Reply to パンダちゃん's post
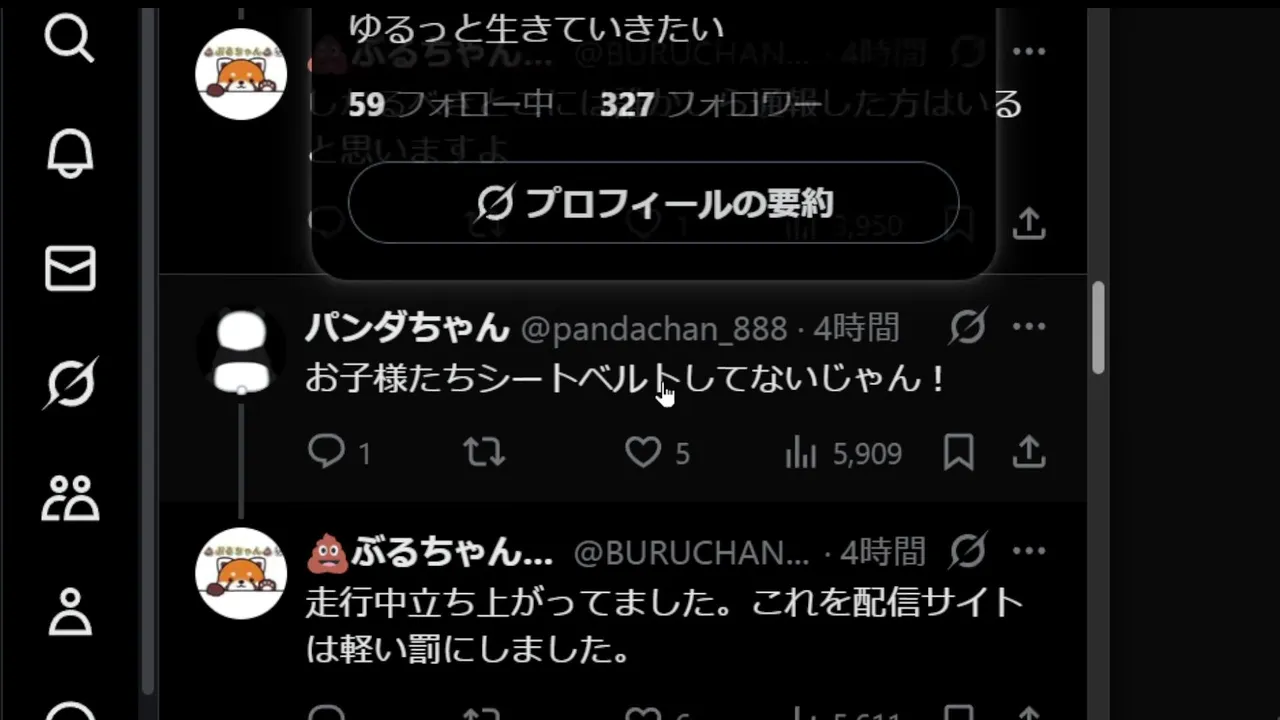Image resolution: width=1280 pixels, height=720 pixels. (327, 453)
